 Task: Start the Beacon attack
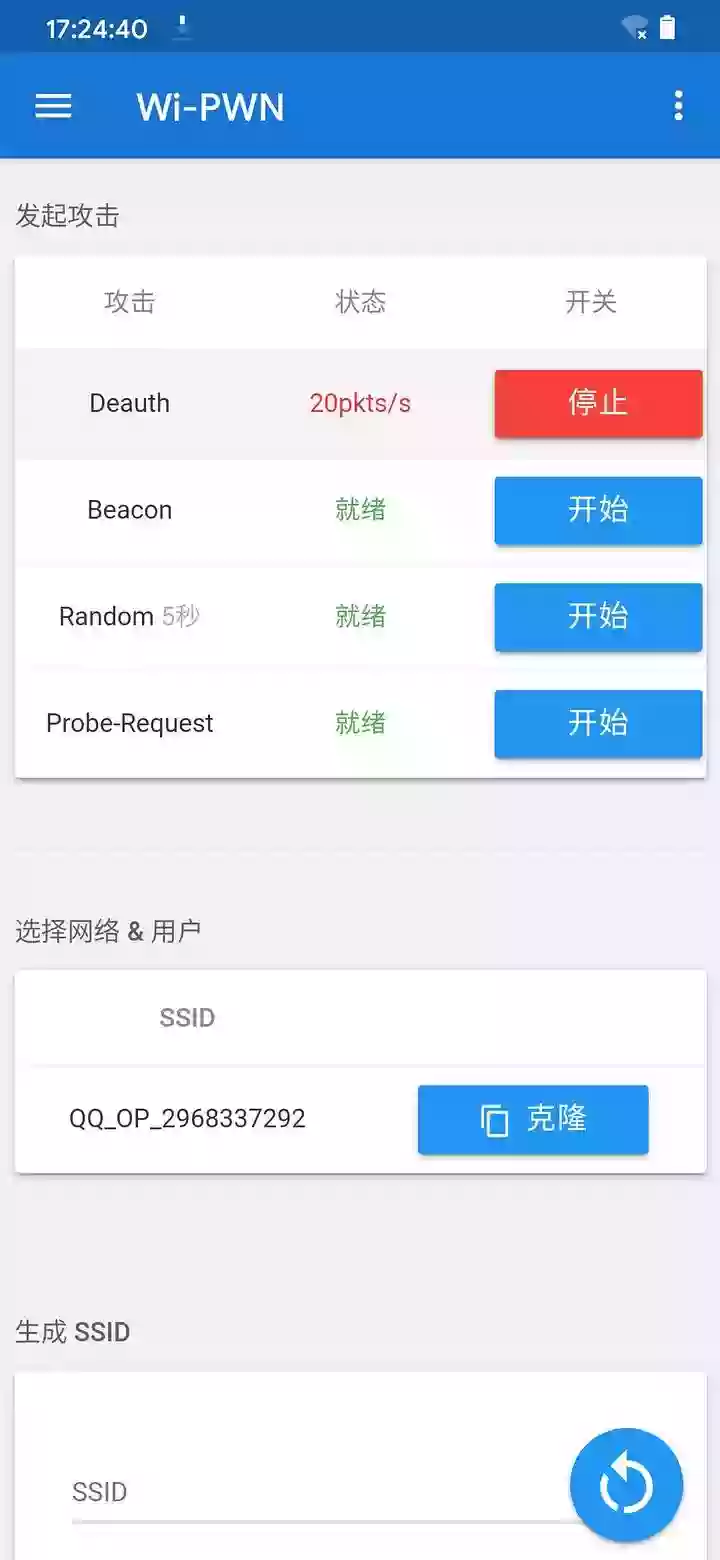pyautogui.click(x=598, y=510)
